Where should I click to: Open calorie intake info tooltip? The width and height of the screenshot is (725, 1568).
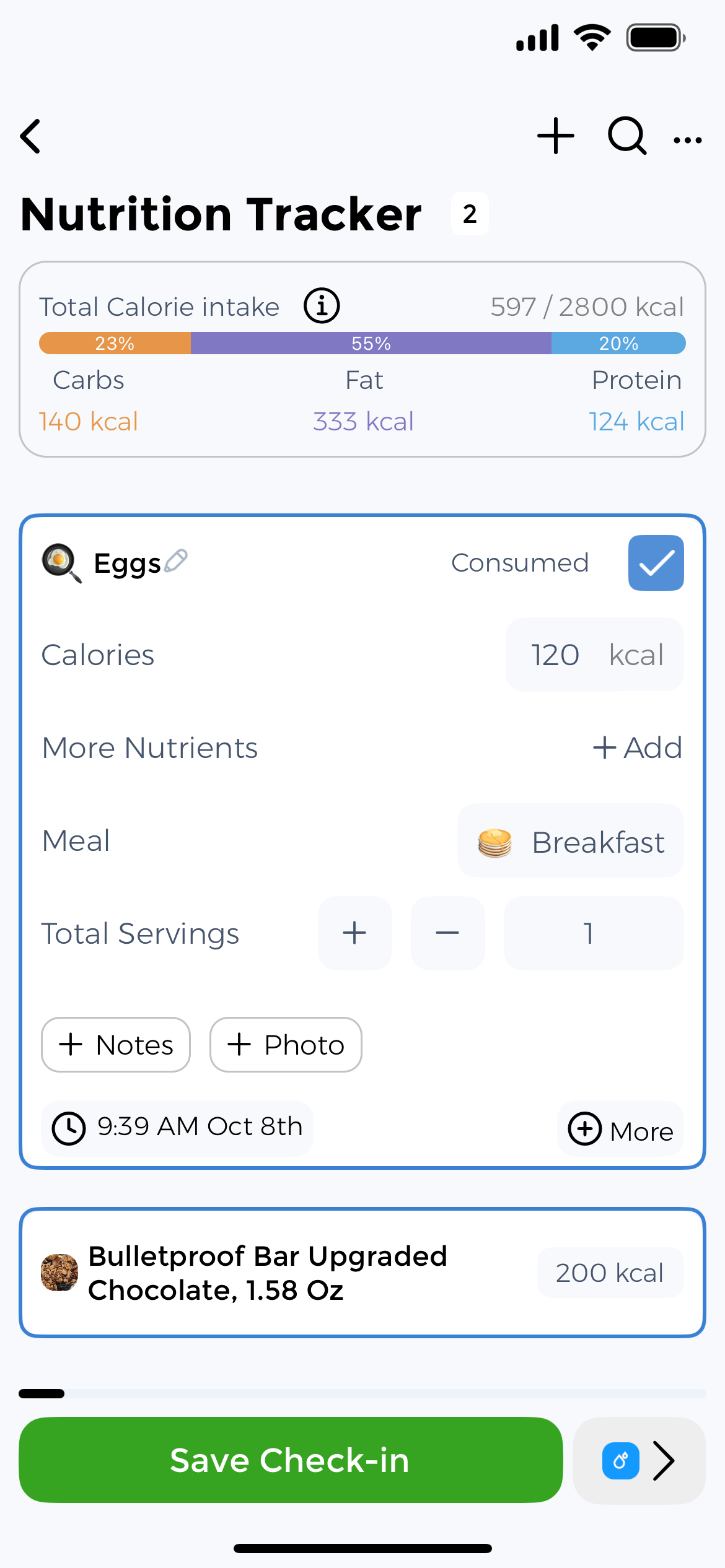(x=322, y=305)
